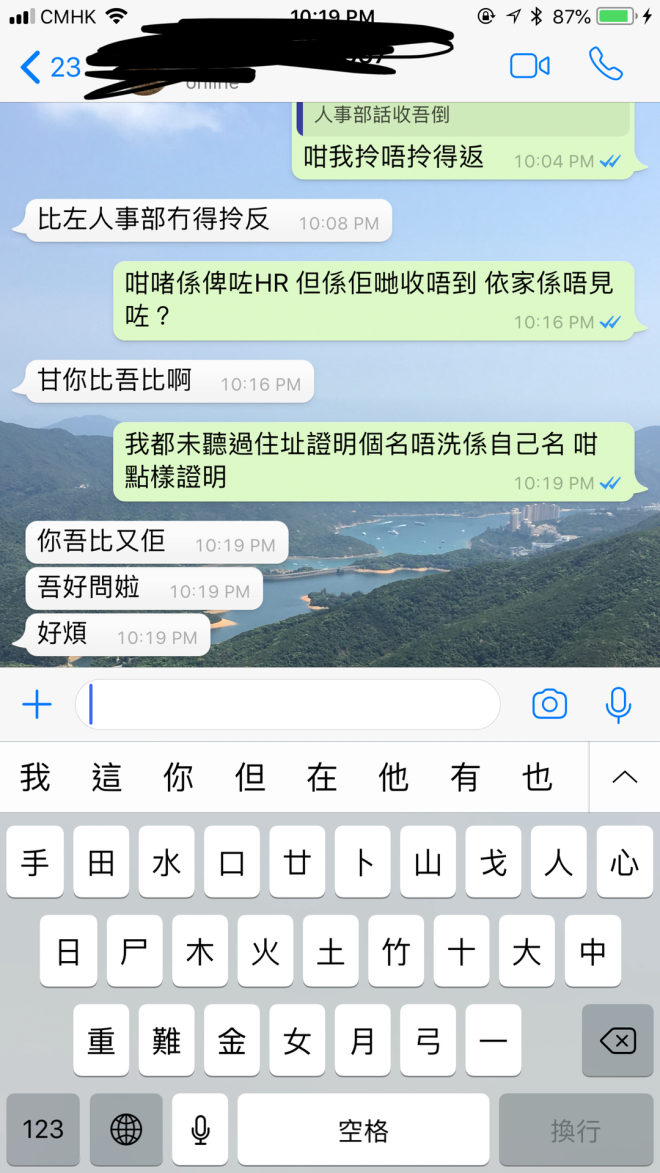Image resolution: width=660 pixels, height=1173 pixels.
Task: Expand the word suggestion list
Action: (624, 777)
